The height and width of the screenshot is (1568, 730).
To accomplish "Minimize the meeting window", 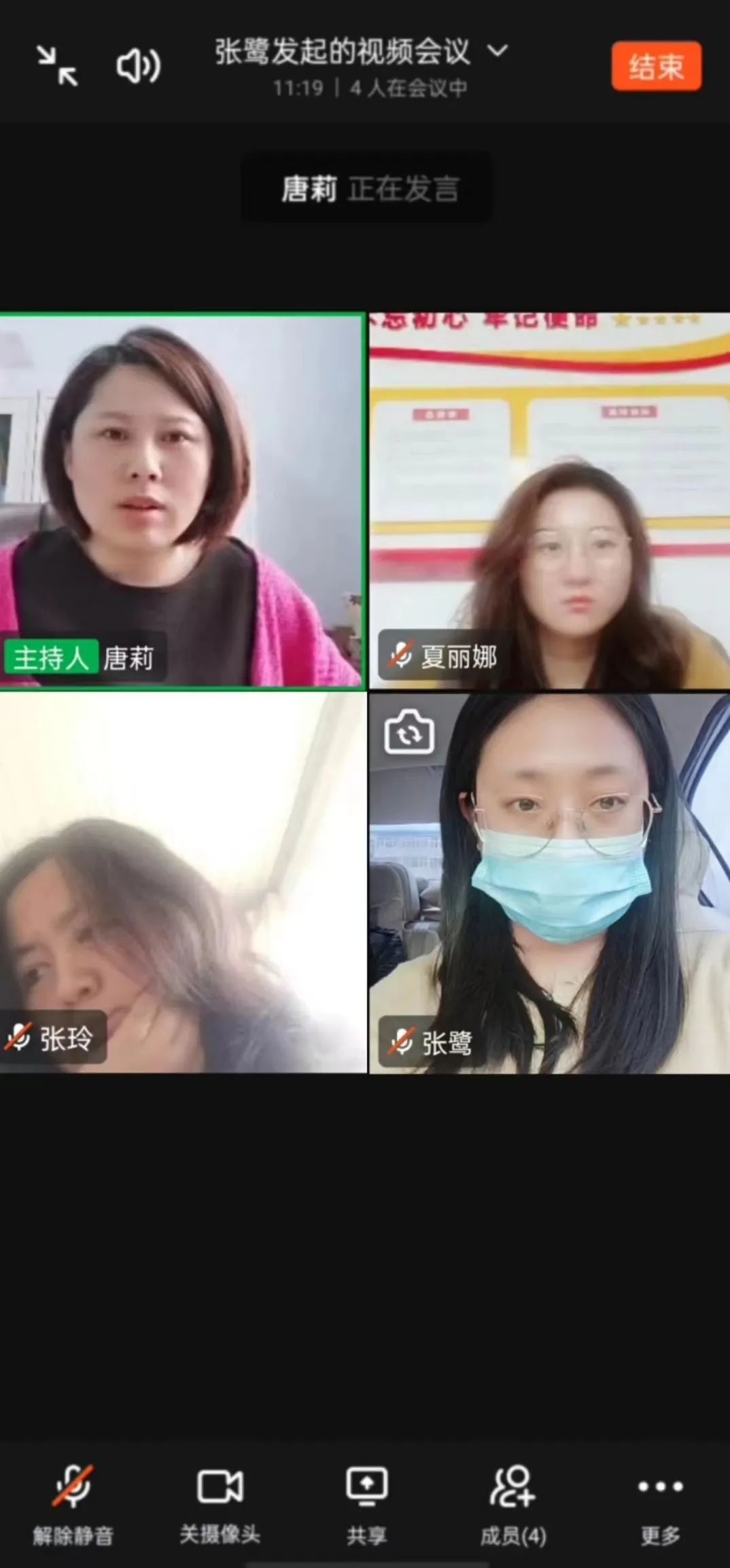I will (56, 66).
